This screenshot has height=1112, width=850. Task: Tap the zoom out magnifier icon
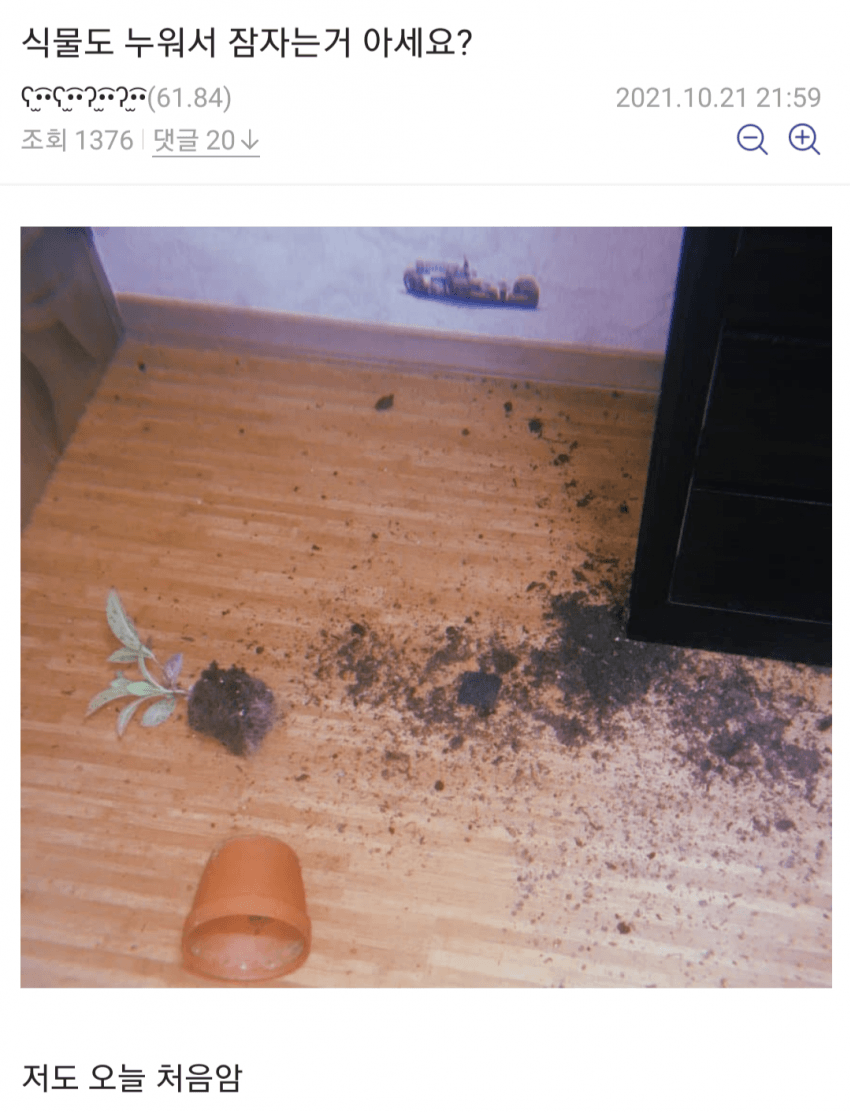pyautogui.click(x=752, y=140)
